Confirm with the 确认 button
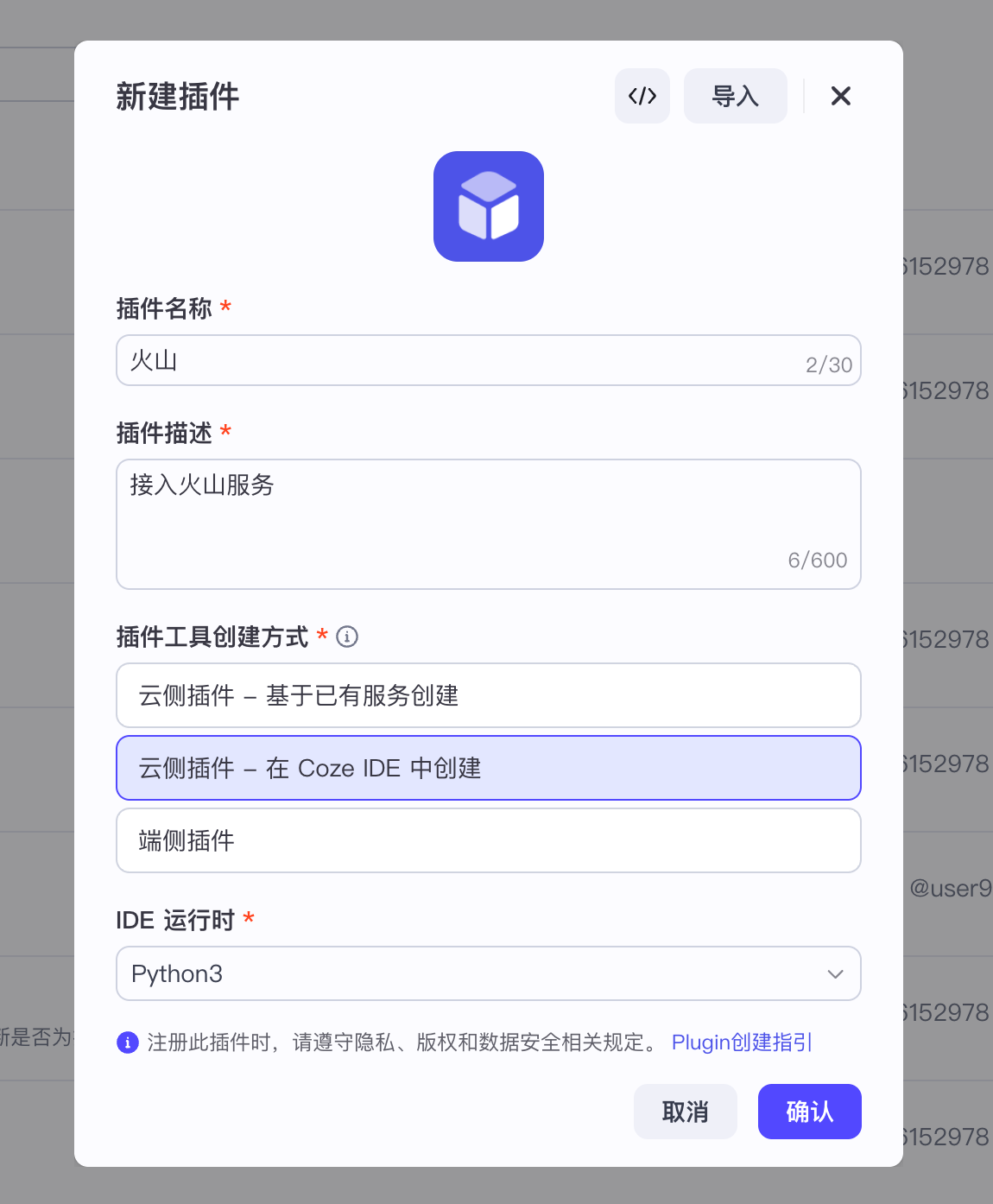The width and height of the screenshot is (993, 1204). tap(809, 1112)
